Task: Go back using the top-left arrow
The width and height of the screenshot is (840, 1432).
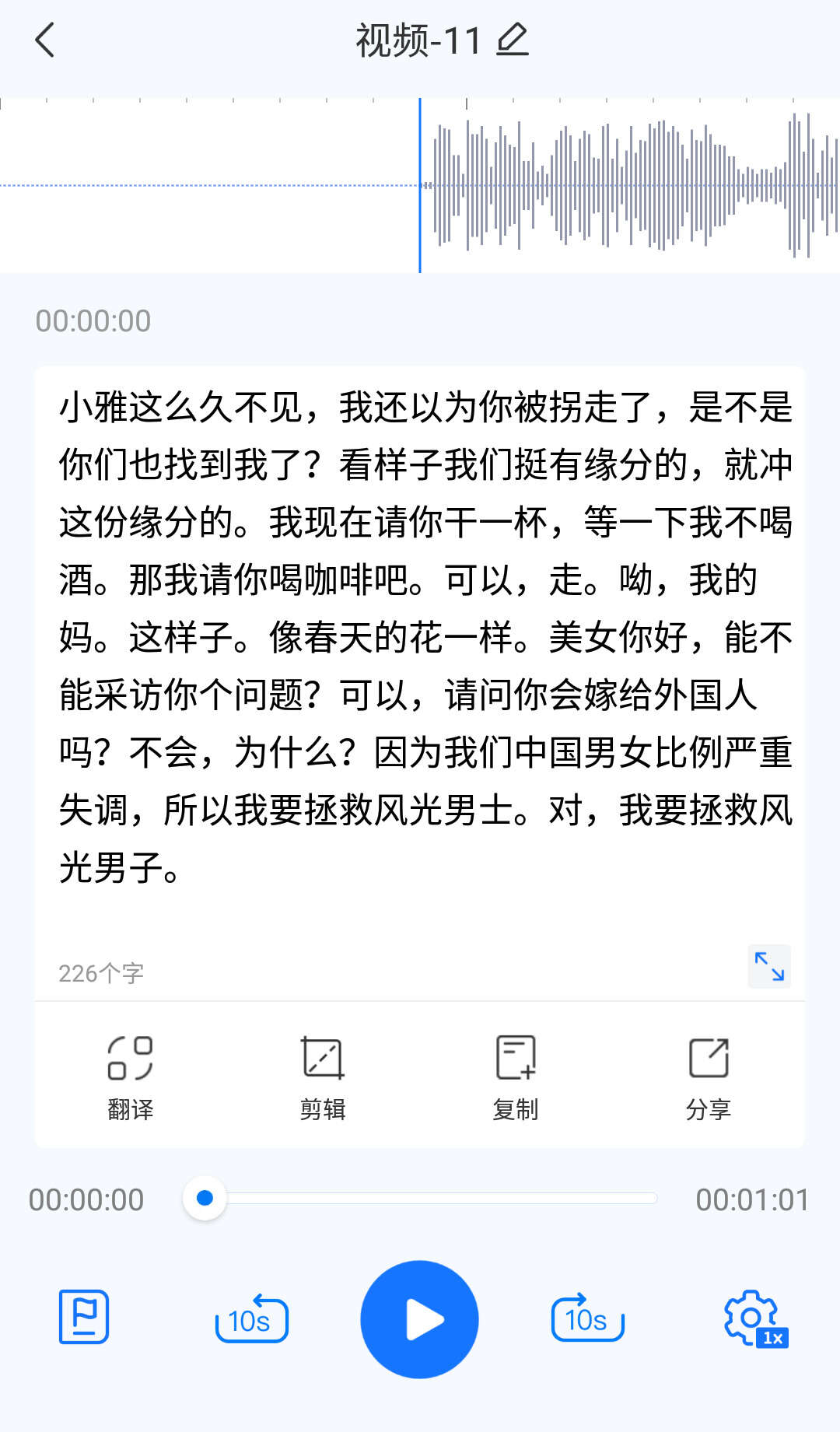Action: [45, 40]
